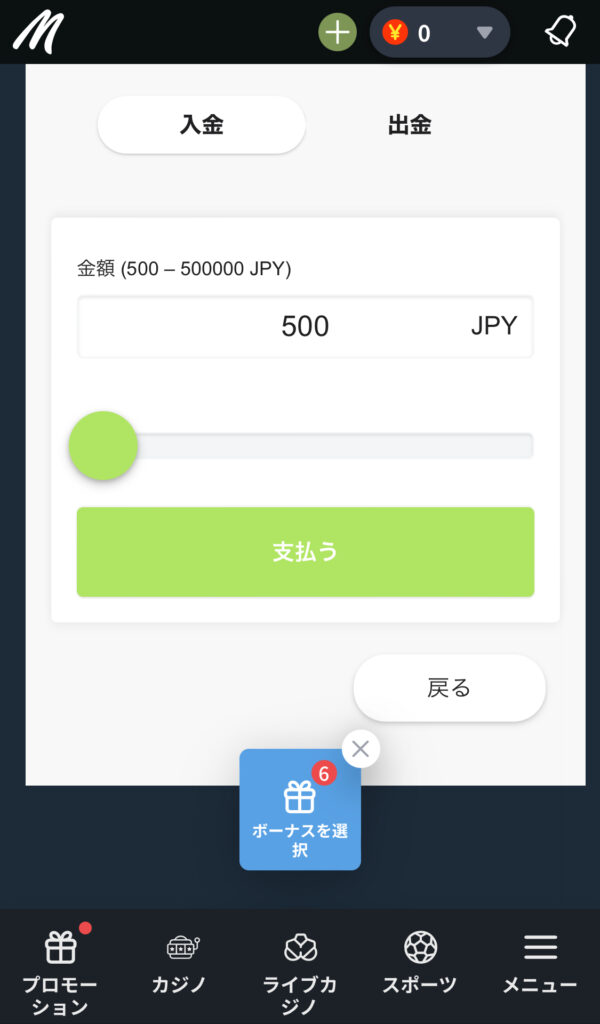Tap the green plus deposit icon
This screenshot has height=1024, width=600.
[x=337, y=32]
